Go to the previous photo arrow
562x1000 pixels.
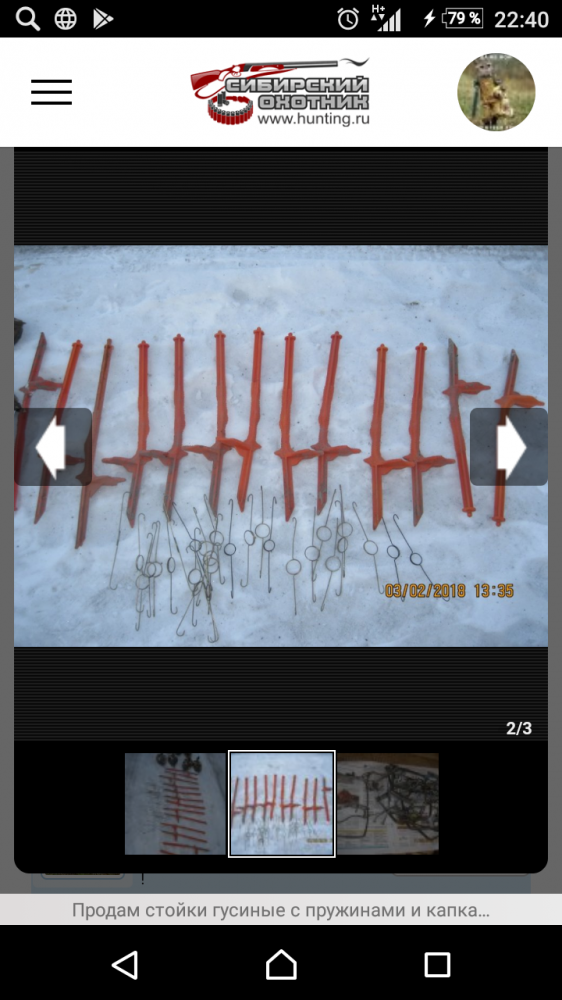[53, 446]
